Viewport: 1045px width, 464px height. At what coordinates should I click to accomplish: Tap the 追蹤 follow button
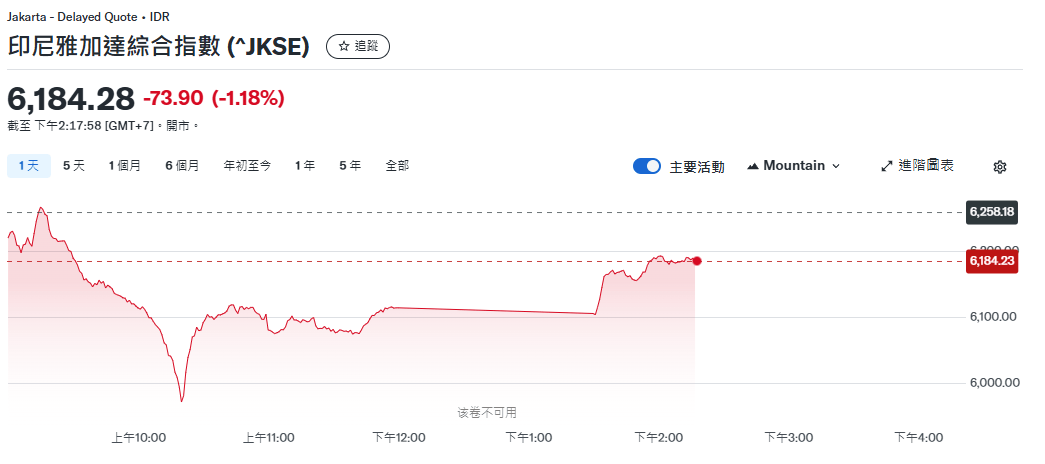pos(358,46)
